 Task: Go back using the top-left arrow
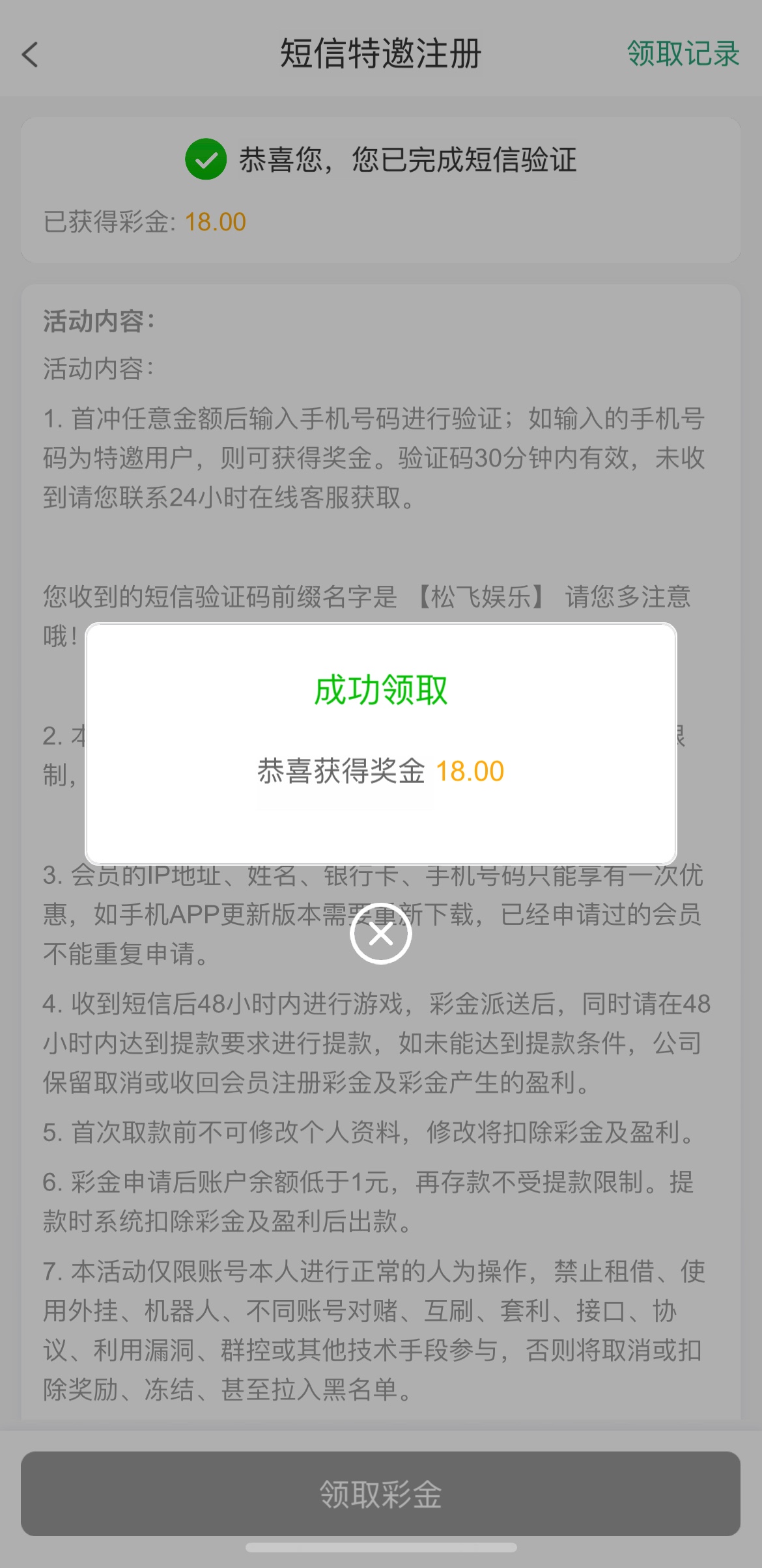pos(31,55)
